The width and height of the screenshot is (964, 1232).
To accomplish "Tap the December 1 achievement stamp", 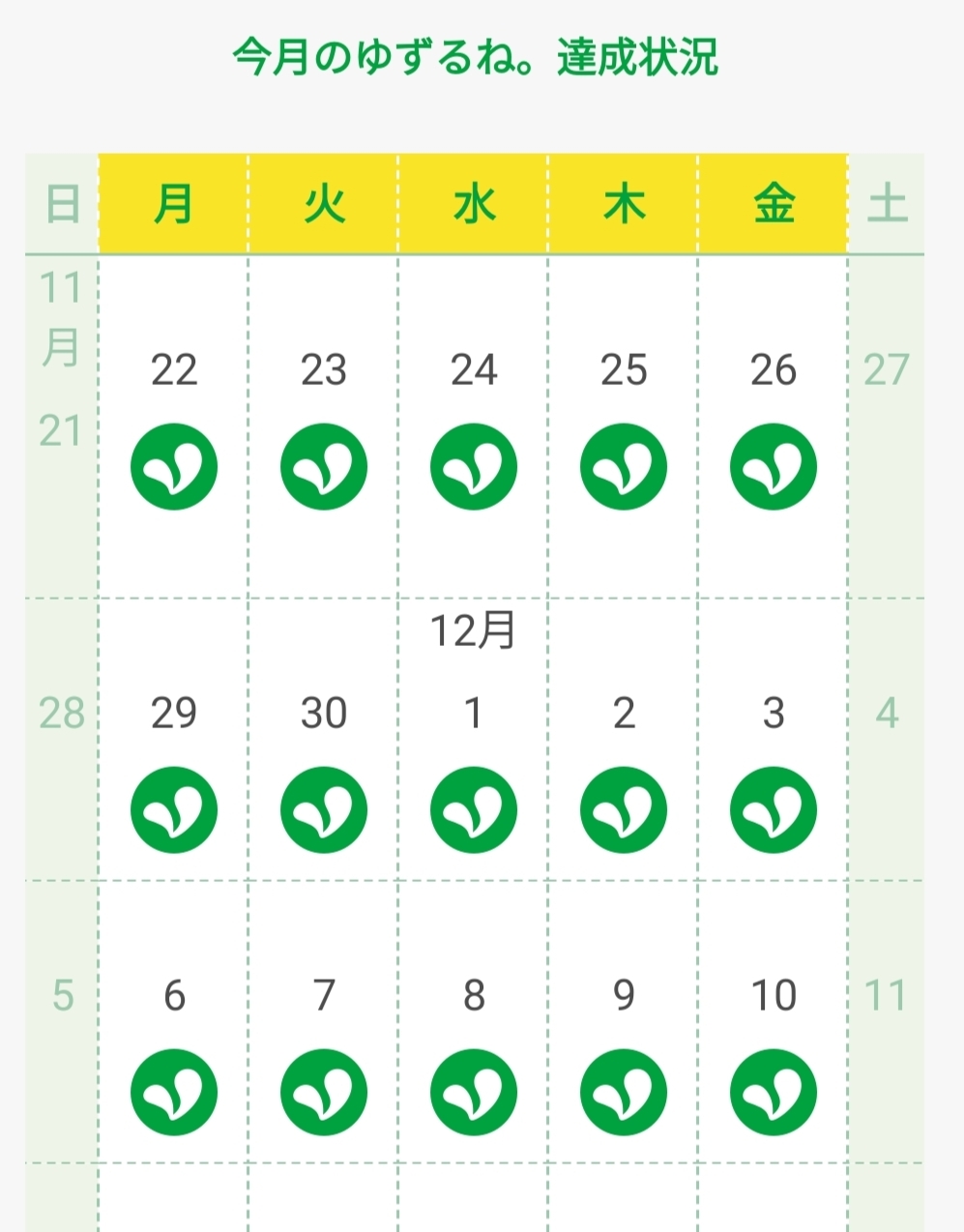I will [x=474, y=810].
